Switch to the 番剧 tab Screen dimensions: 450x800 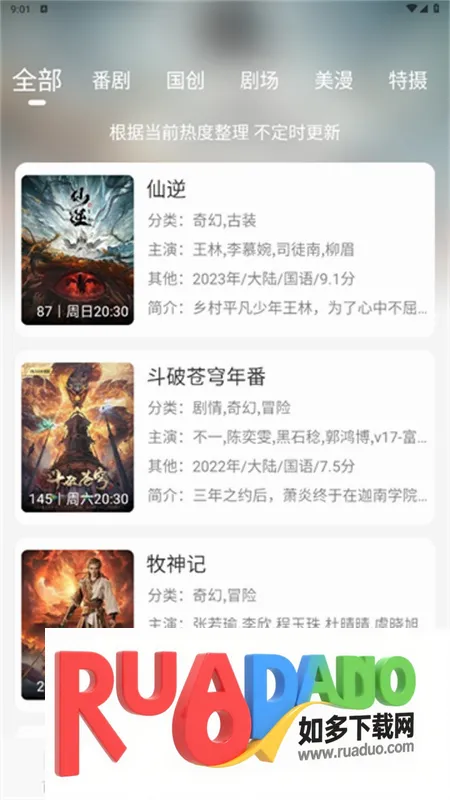111,81
